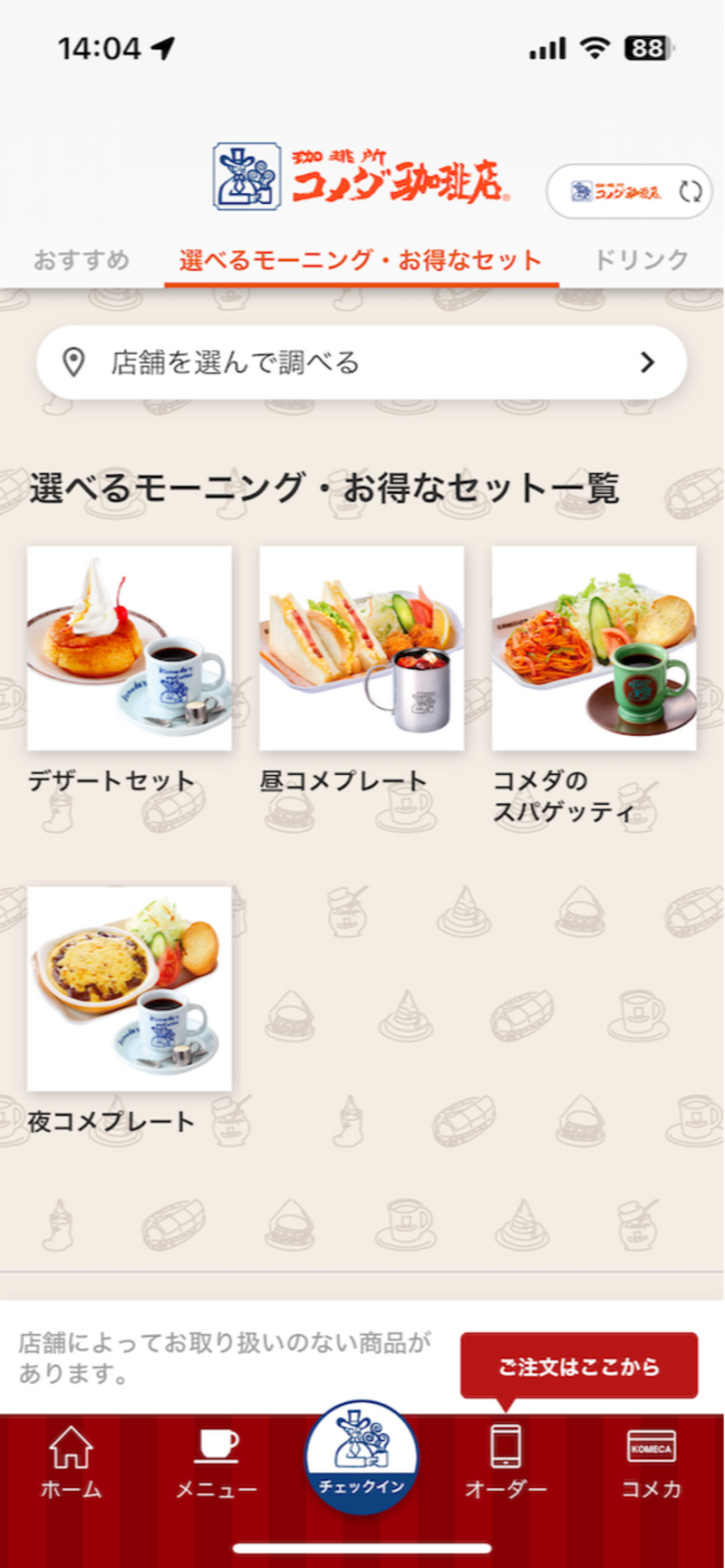
Task: Open the 昼コメプレート thumbnail
Action: click(x=361, y=646)
